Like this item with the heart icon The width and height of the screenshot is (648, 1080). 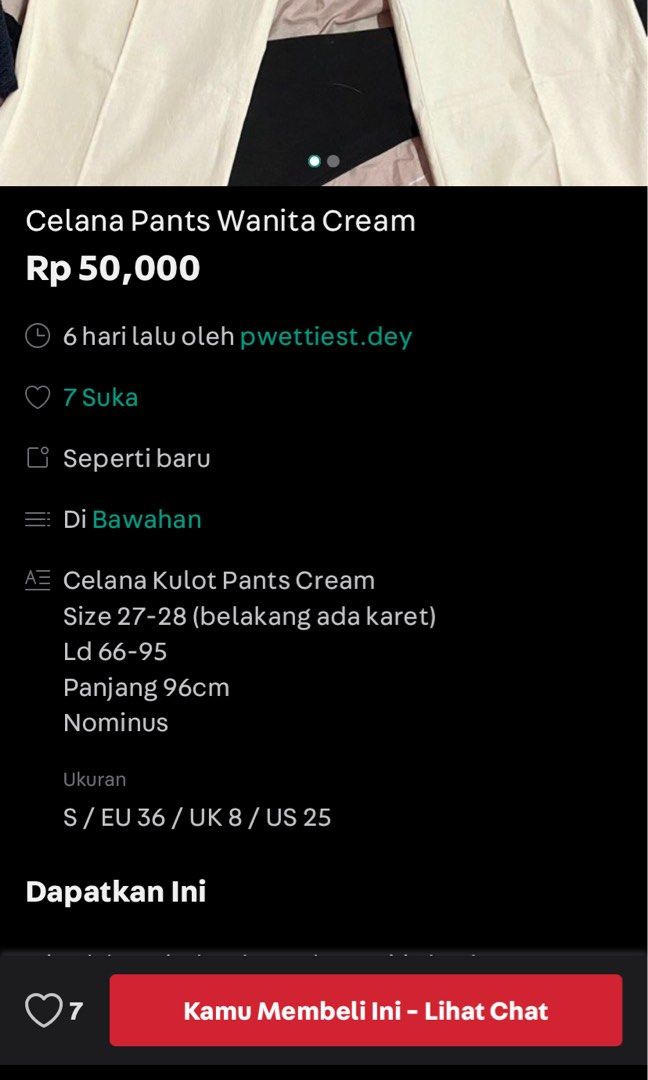tap(43, 1010)
